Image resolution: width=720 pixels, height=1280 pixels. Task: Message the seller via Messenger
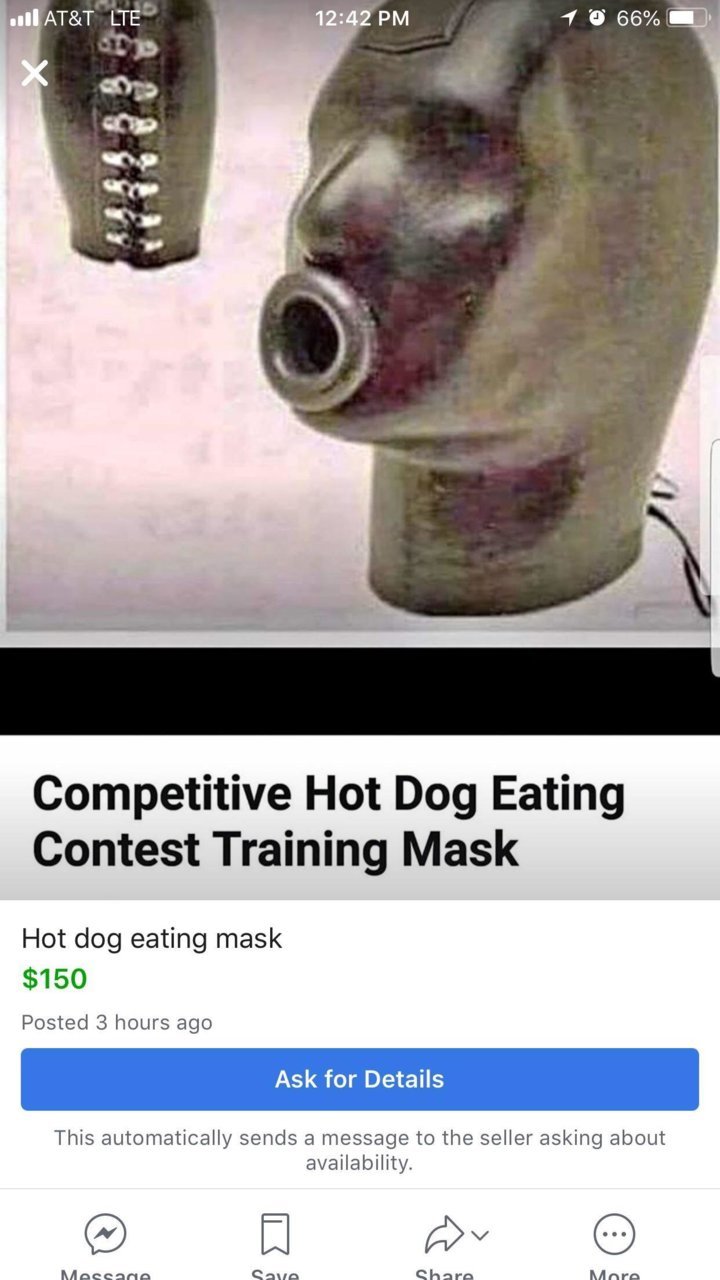(x=105, y=1236)
